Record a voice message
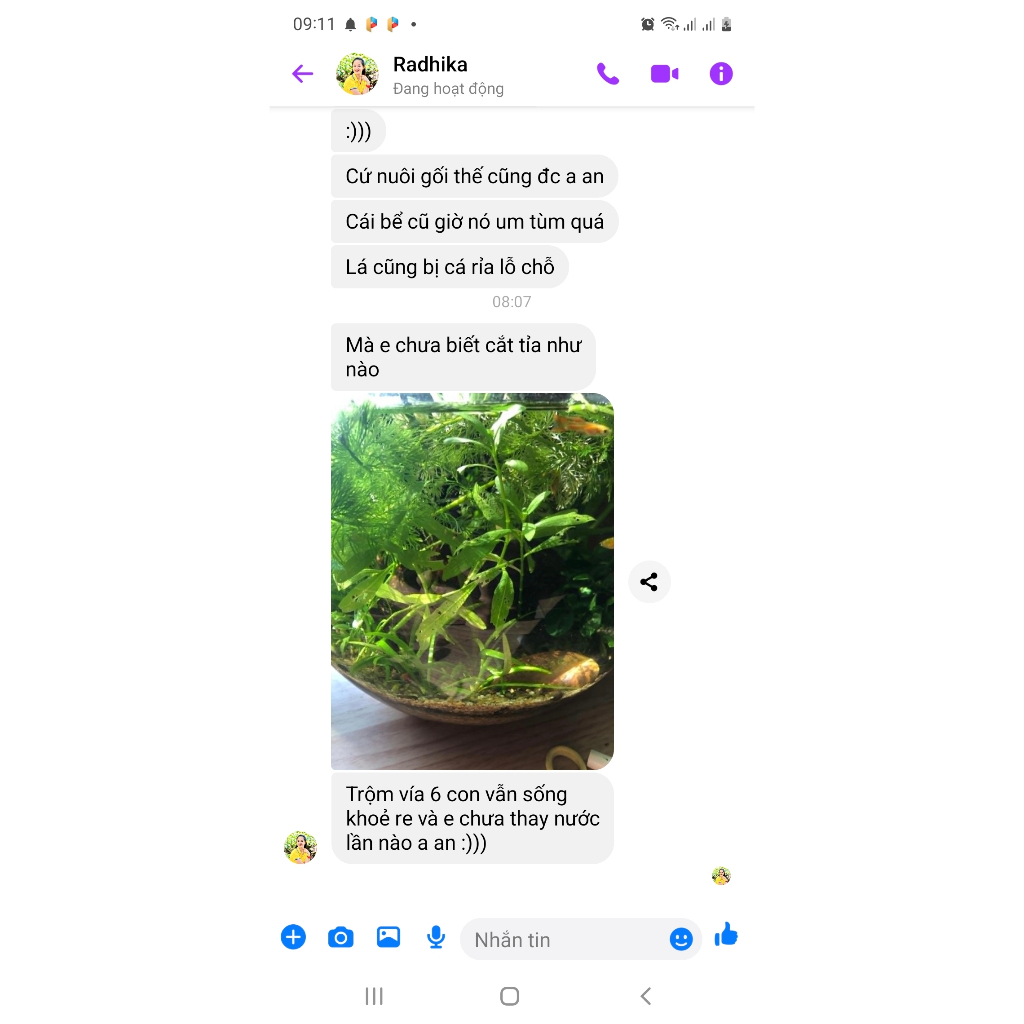Screen dimensions: 1024x1024 coord(435,937)
